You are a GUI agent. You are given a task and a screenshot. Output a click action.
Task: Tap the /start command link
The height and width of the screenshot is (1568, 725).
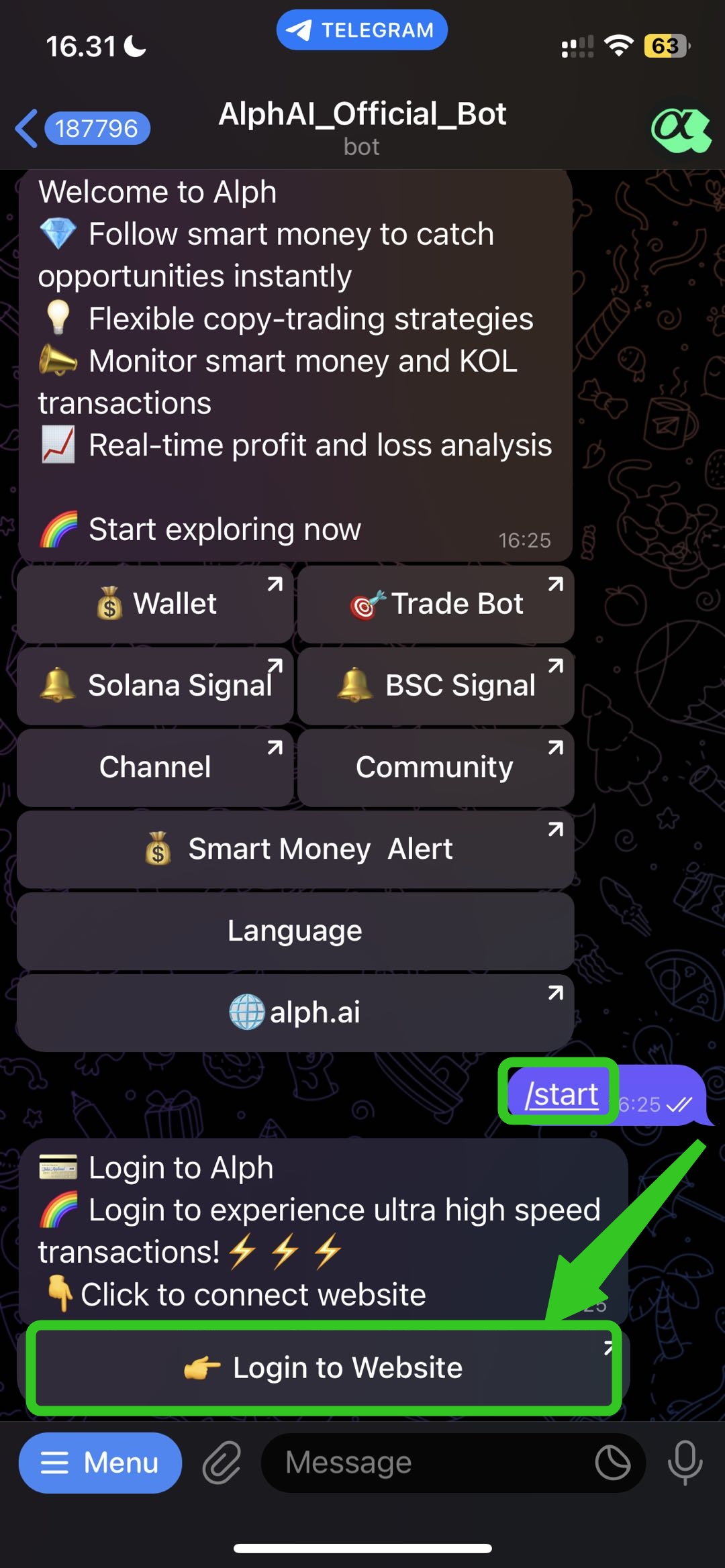coord(561,1094)
